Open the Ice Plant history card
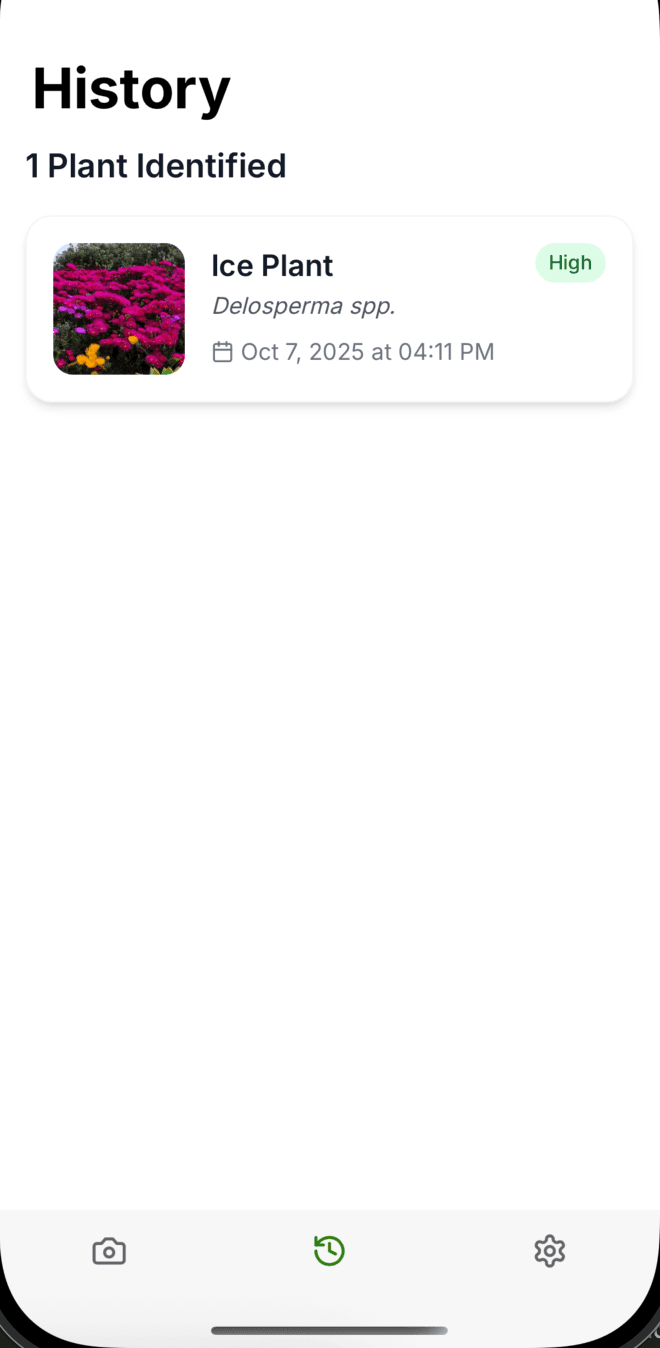This screenshot has height=1348, width=660. pyautogui.click(x=329, y=309)
